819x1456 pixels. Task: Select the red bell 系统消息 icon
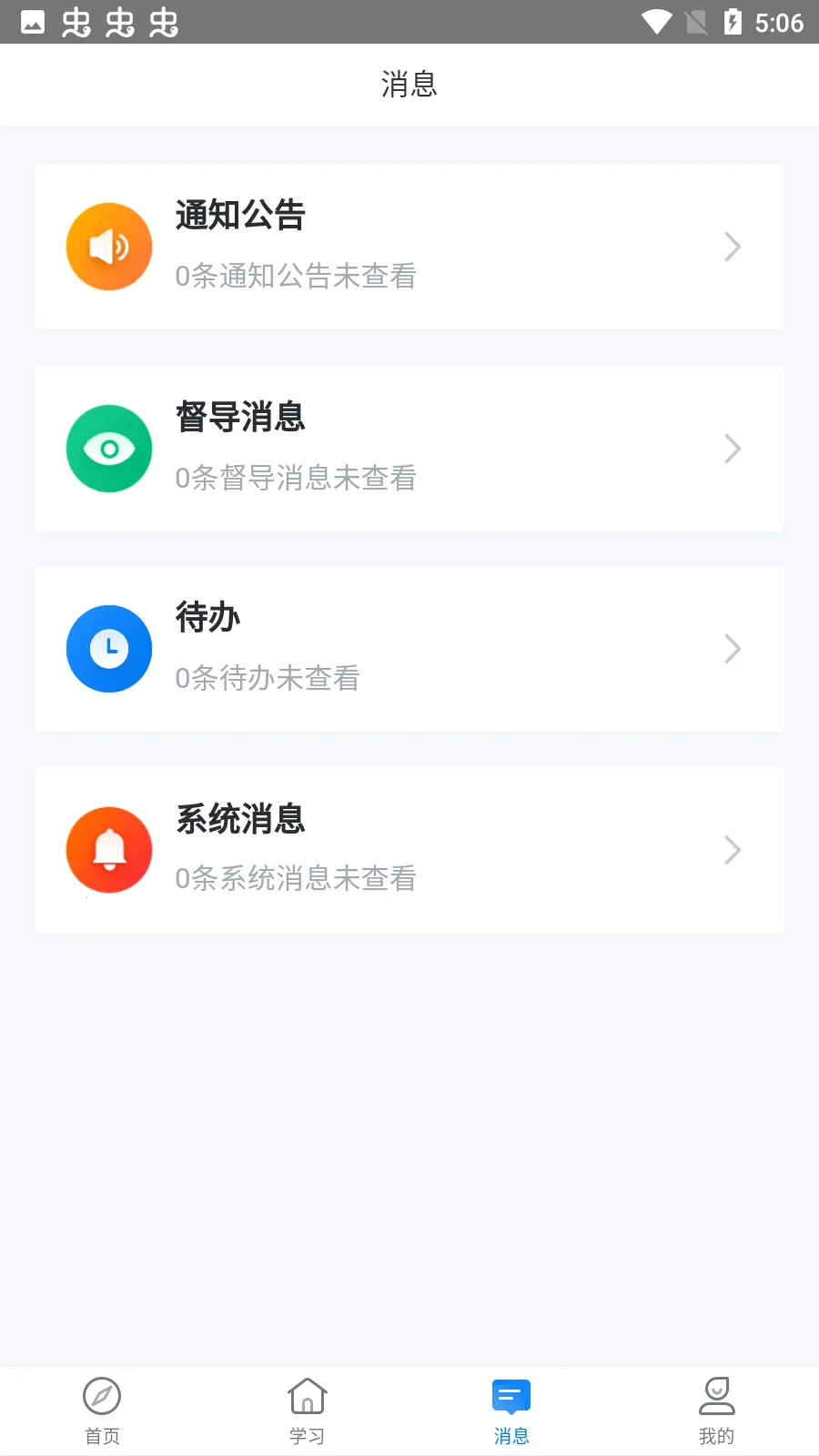pyautogui.click(x=109, y=849)
